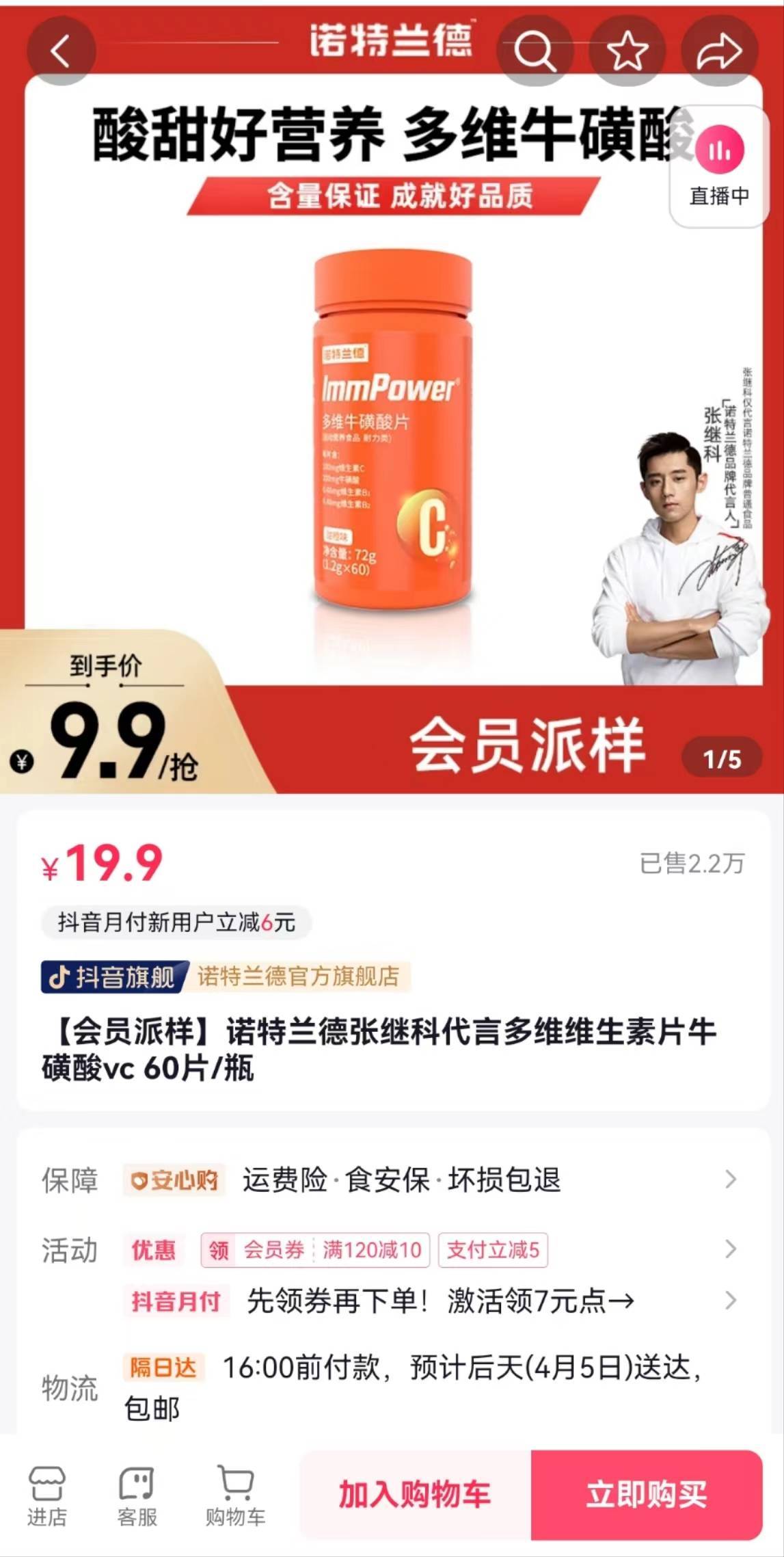784x1557 pixels.
Task: Open 诺特兰德官方旗舰店 store link
Action: coord(298,976)
